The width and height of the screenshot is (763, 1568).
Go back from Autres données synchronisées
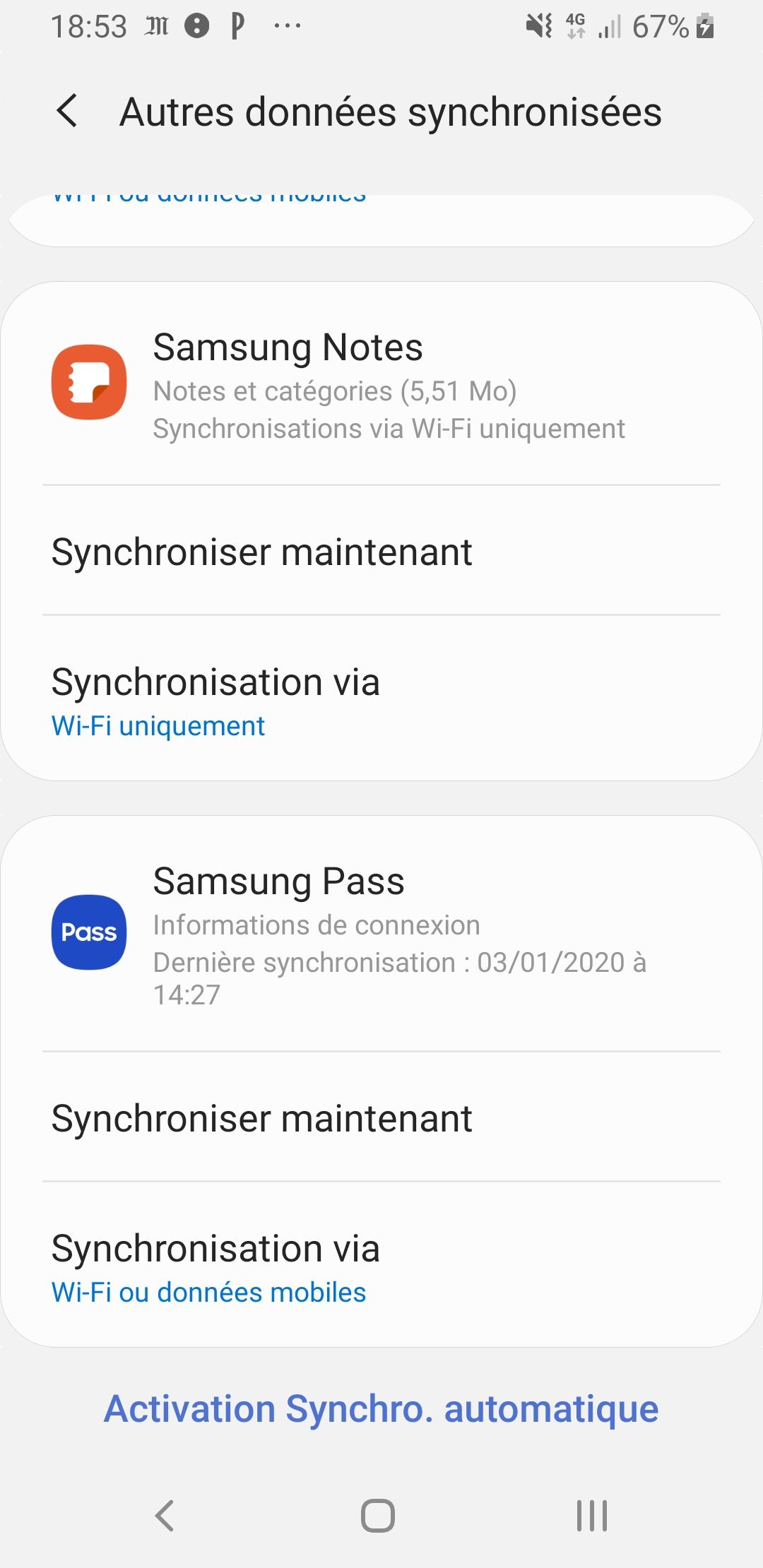[x=67, y=112]
